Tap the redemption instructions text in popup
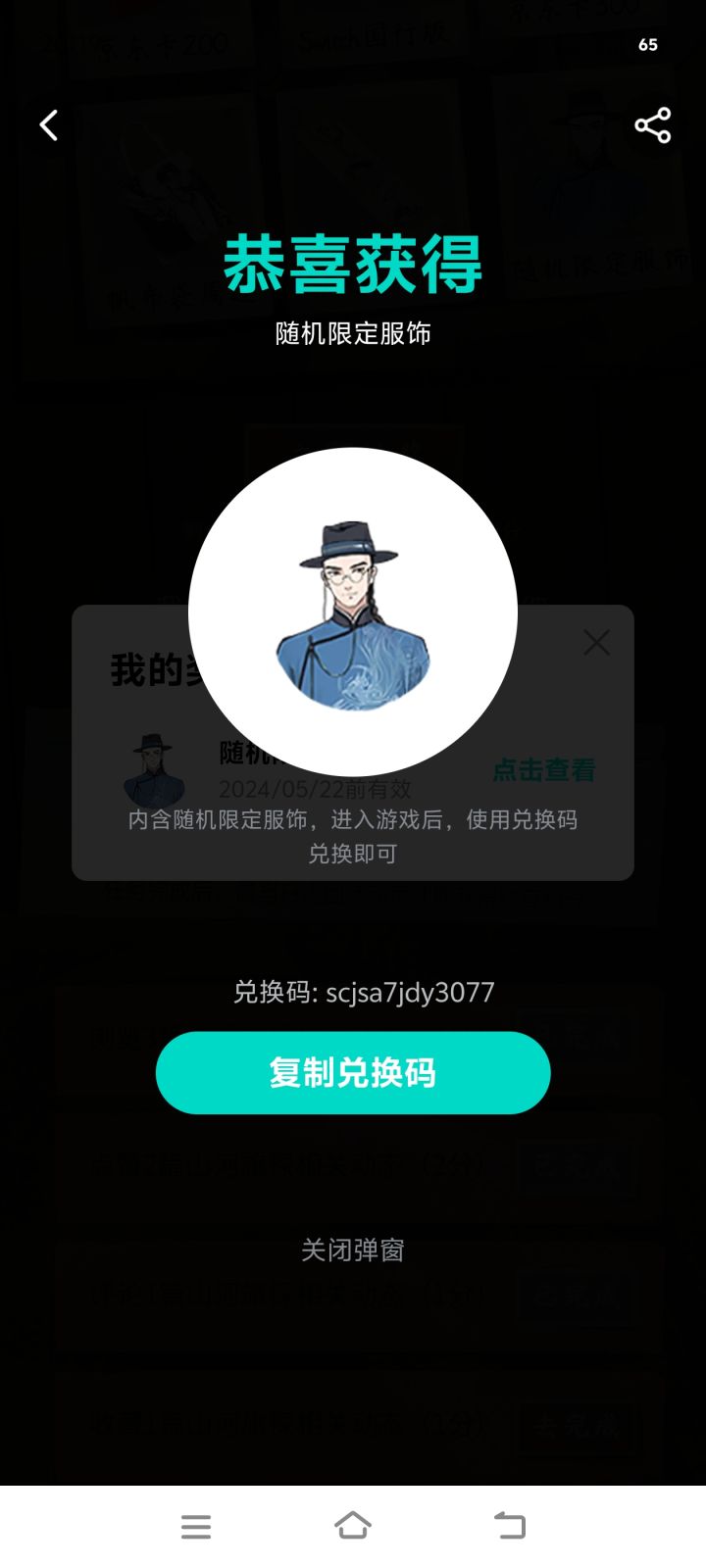The width and height of the screenshot is (706, 1568). (353, 838)
